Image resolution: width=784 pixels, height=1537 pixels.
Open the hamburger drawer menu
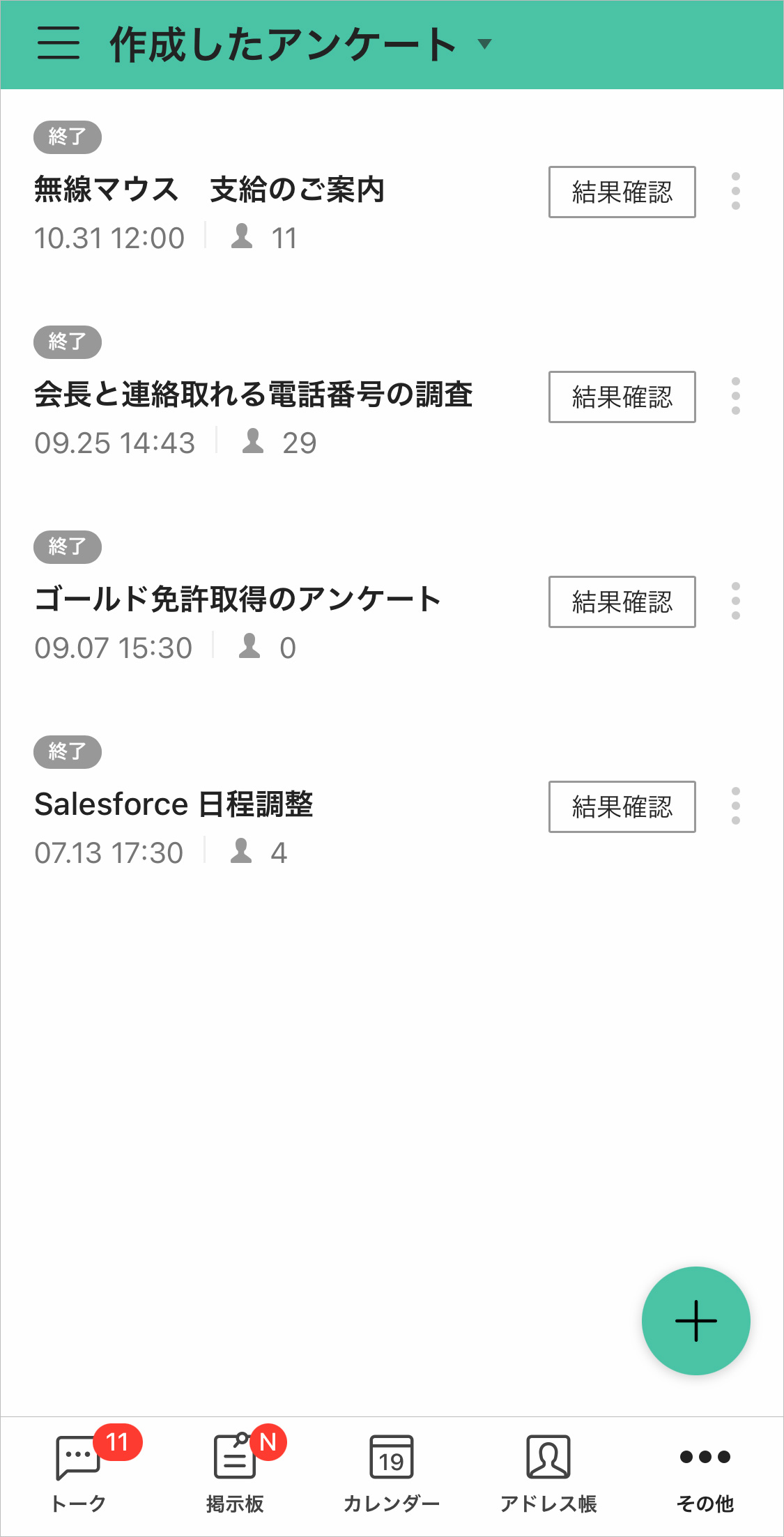tap(59, 43)
